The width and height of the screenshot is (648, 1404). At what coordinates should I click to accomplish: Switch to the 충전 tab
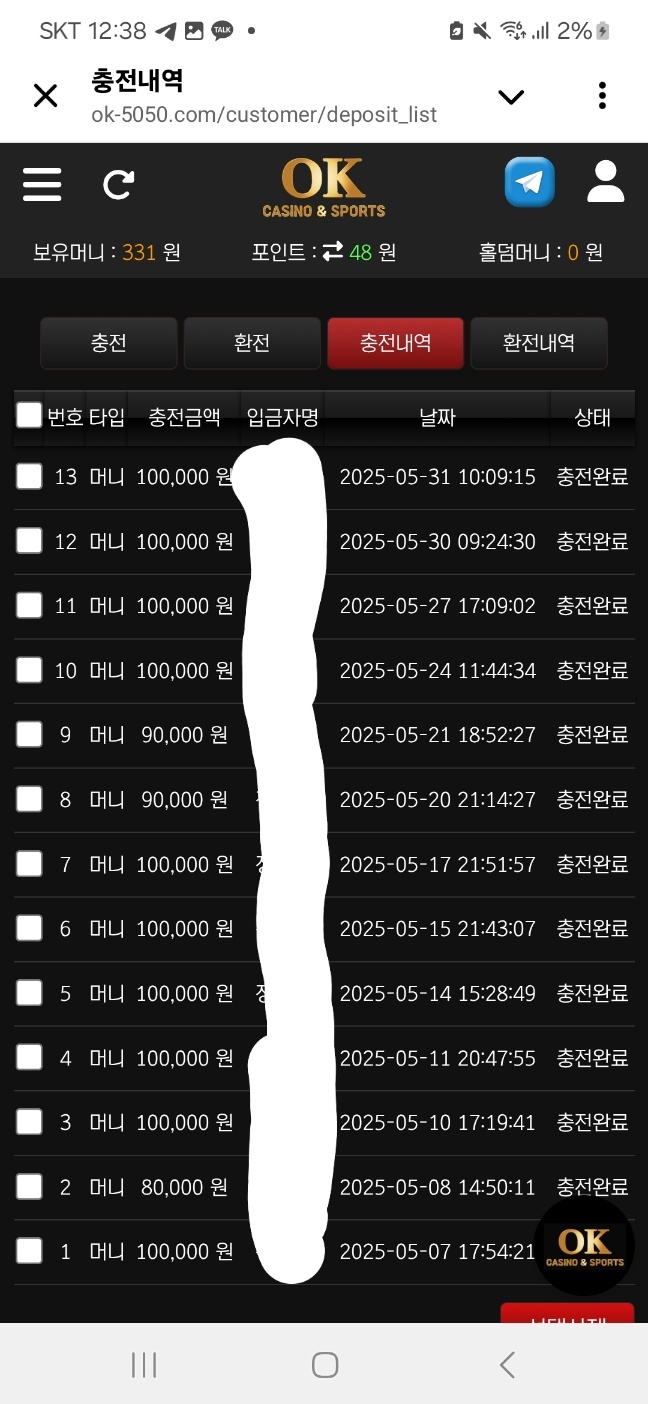[109, 343]
